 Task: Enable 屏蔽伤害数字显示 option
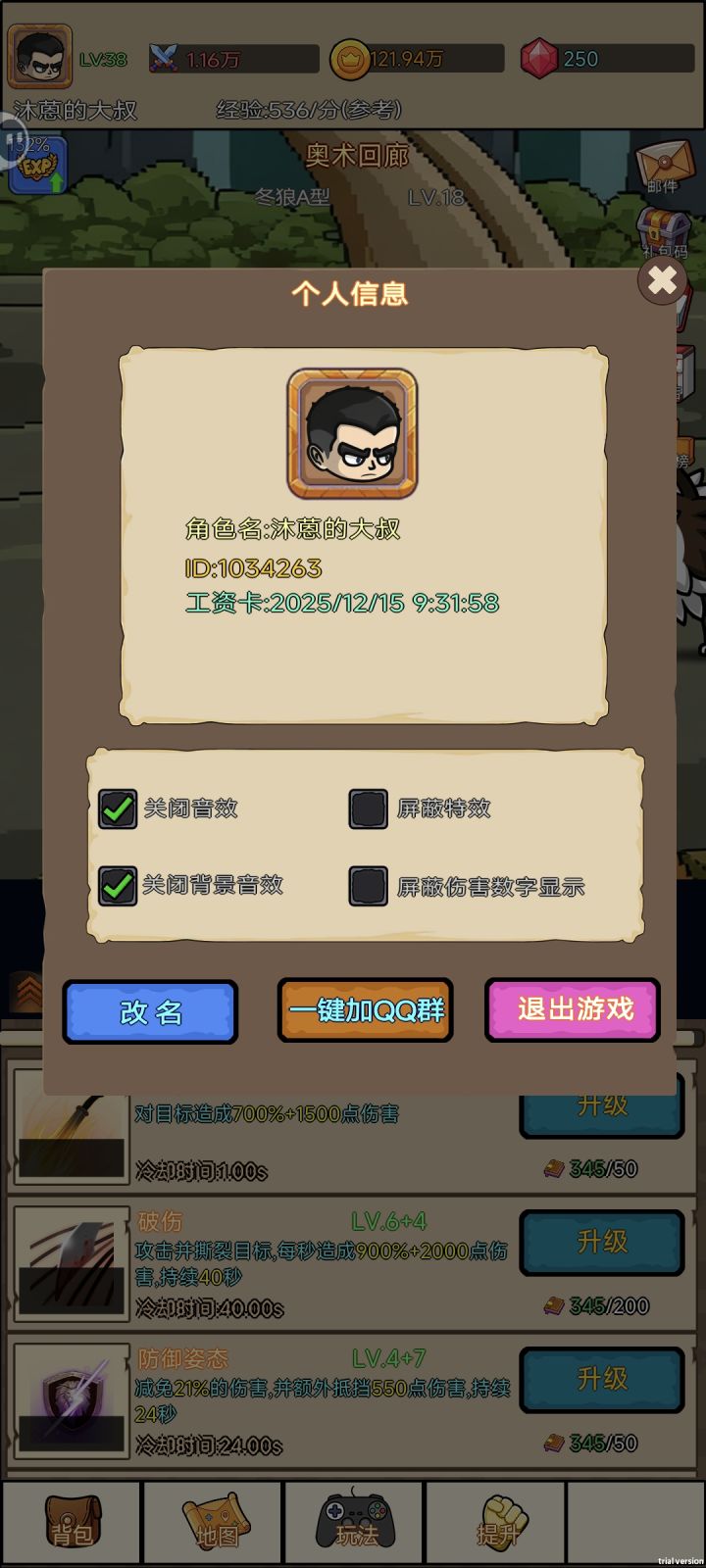click(368, 887)
